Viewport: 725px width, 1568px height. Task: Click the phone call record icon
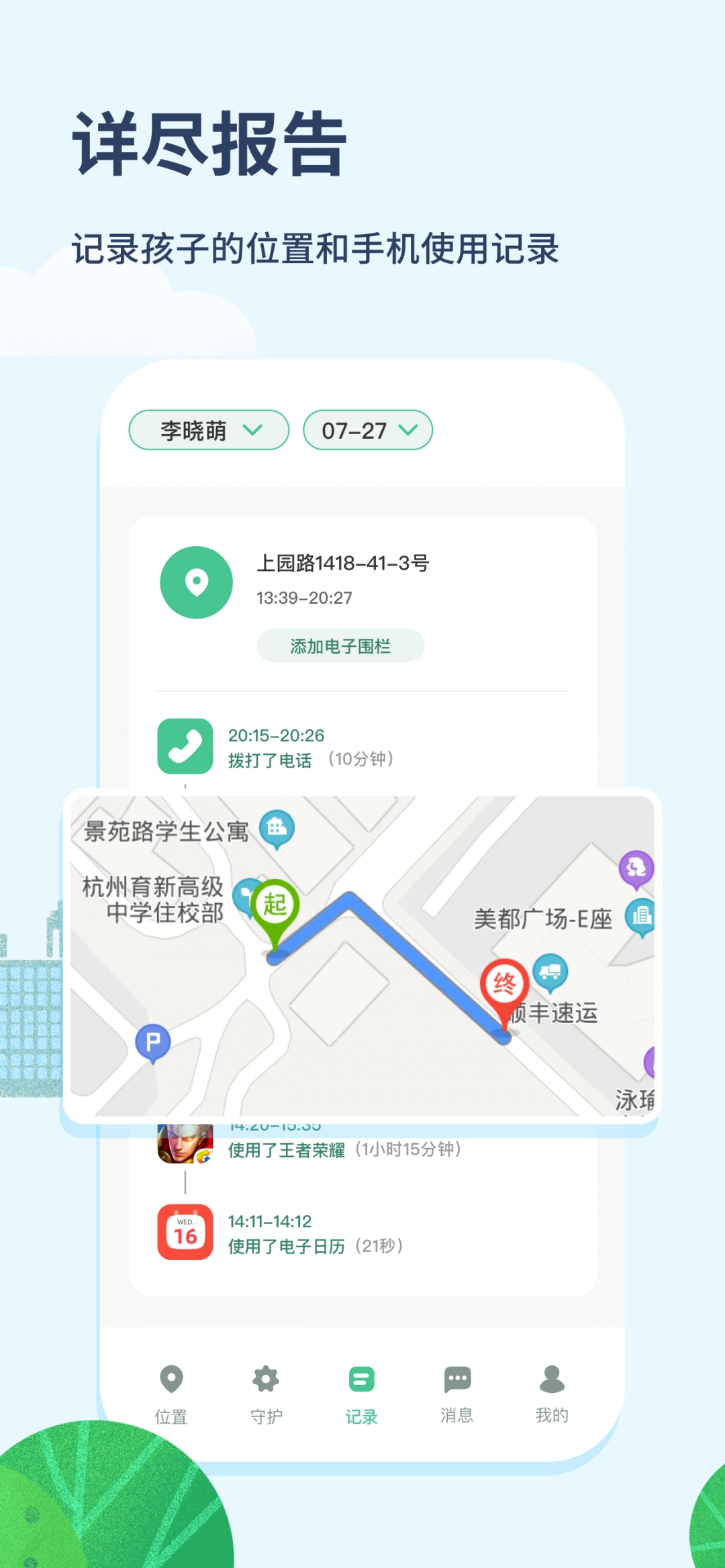[x=185, y=746]
